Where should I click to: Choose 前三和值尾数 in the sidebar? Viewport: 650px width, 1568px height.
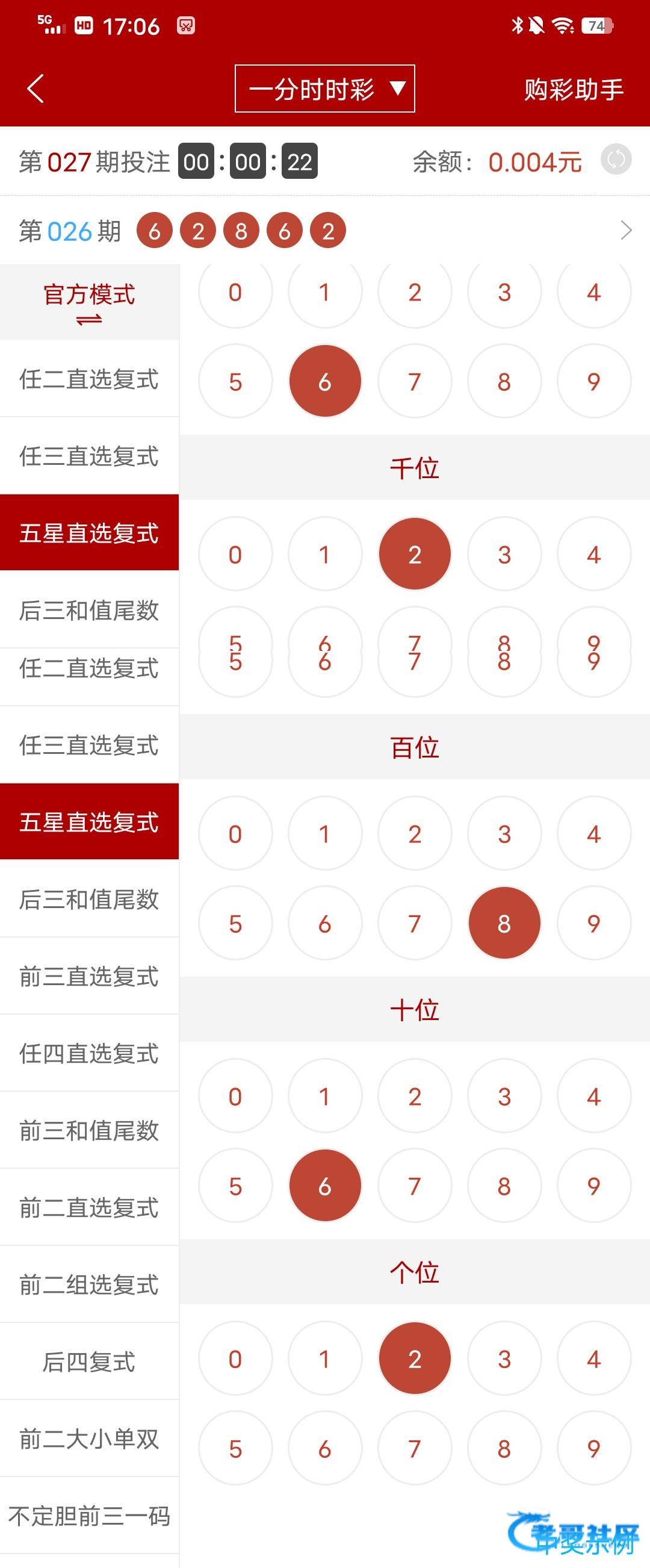pos(90,1130)
